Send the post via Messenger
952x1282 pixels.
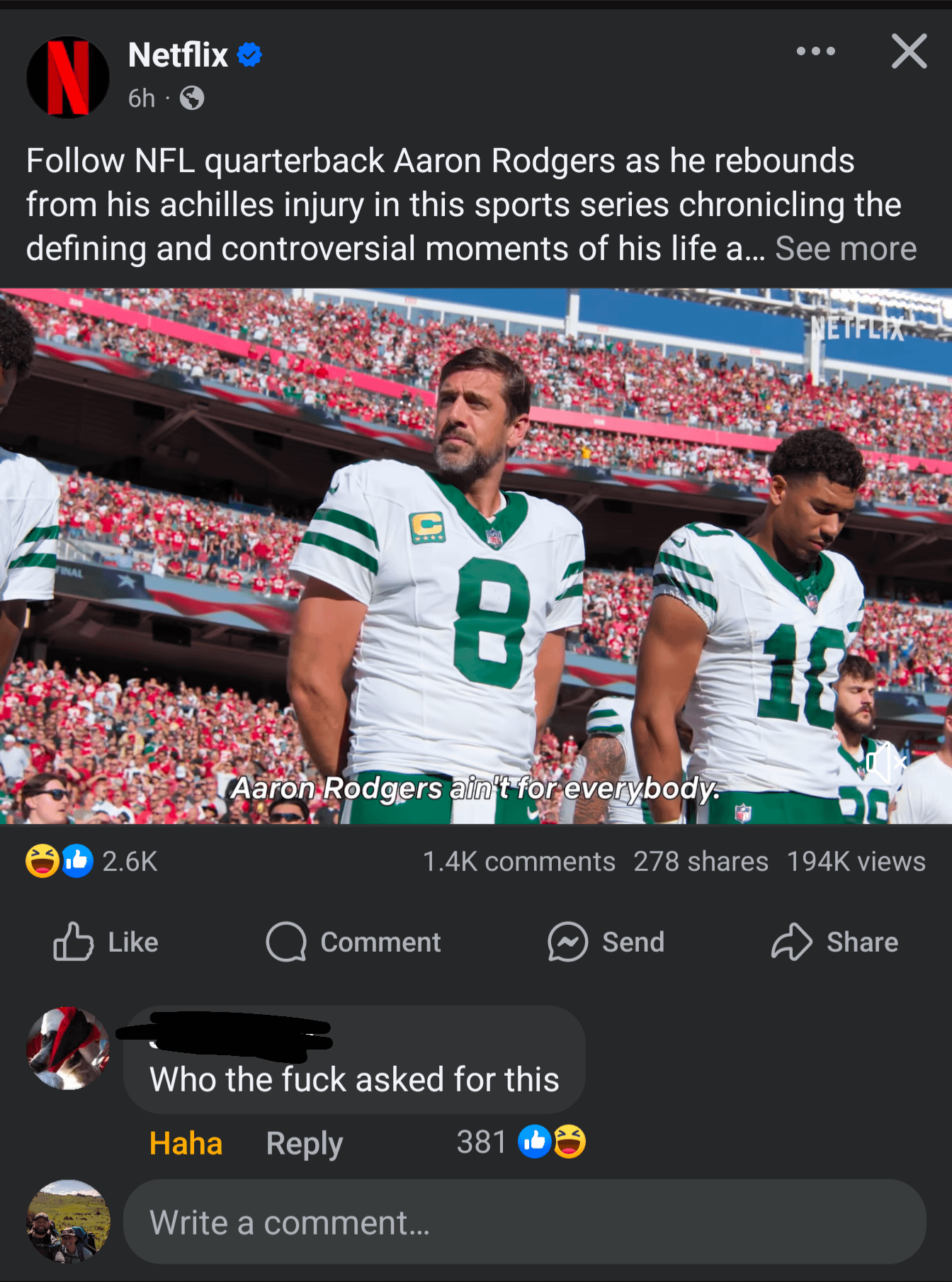pos(606,942)
